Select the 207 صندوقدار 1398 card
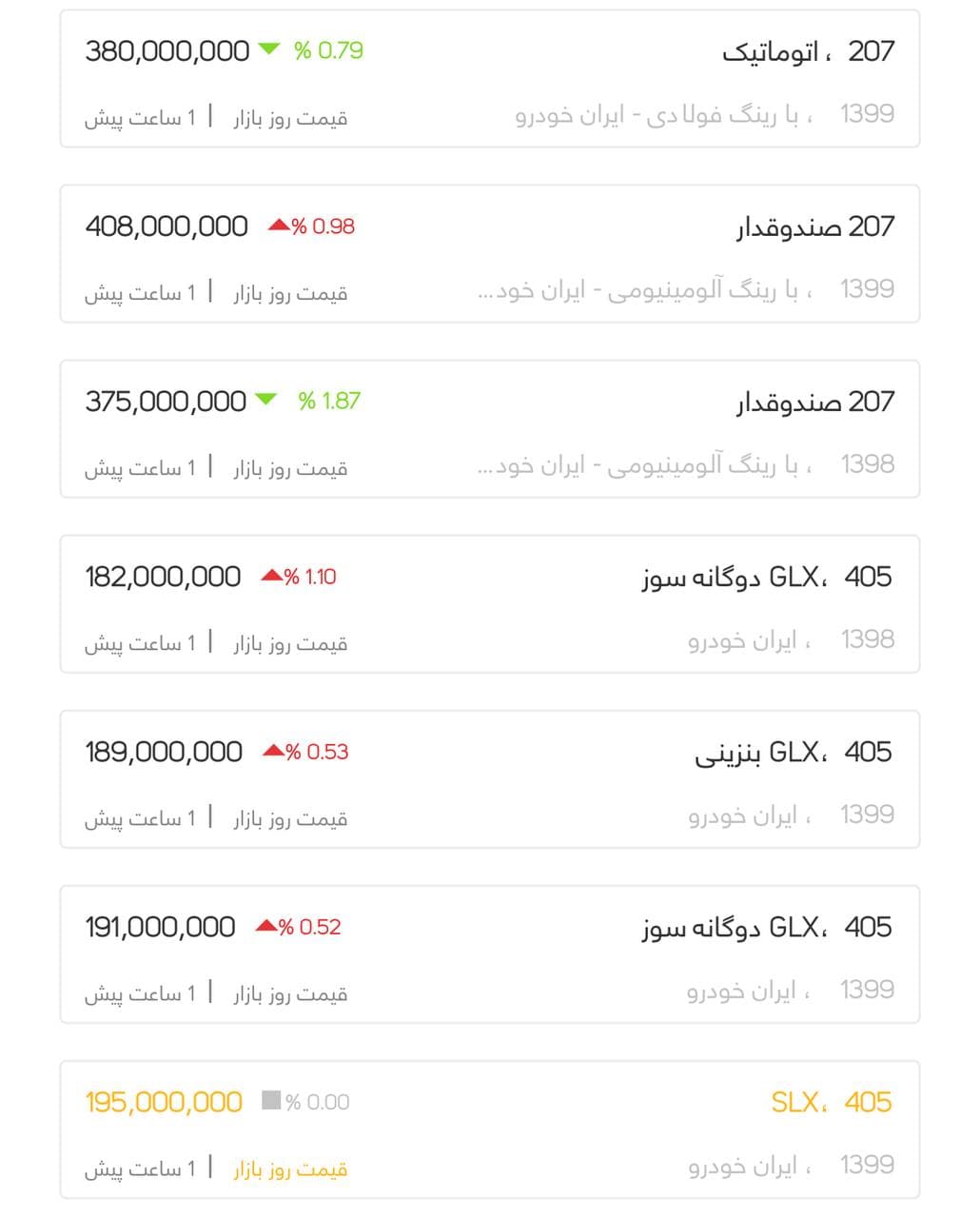The image size is (980, 1218). (490, 429)
